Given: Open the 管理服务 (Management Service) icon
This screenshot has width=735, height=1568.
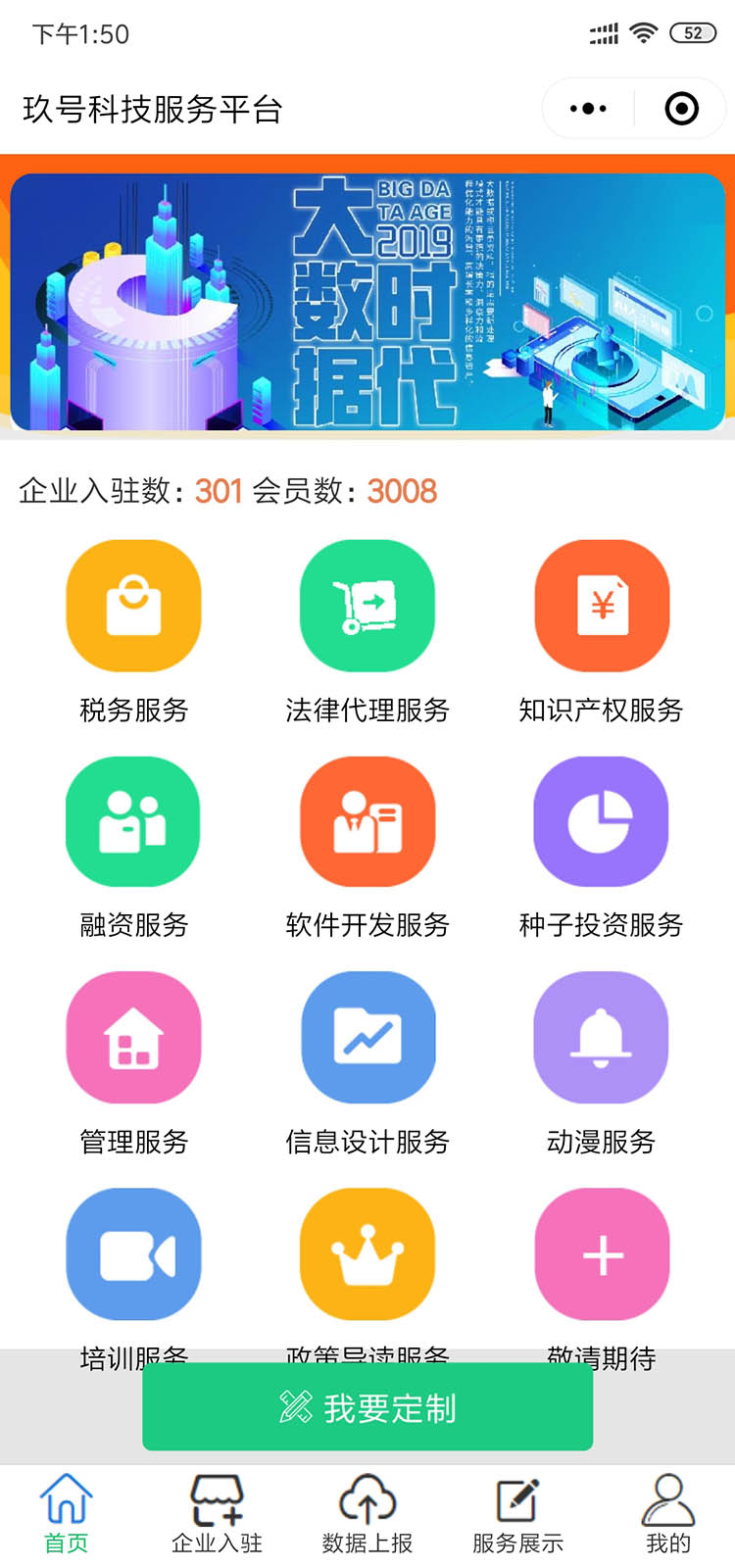Looking at the screenshot, I should (133, 1037).
